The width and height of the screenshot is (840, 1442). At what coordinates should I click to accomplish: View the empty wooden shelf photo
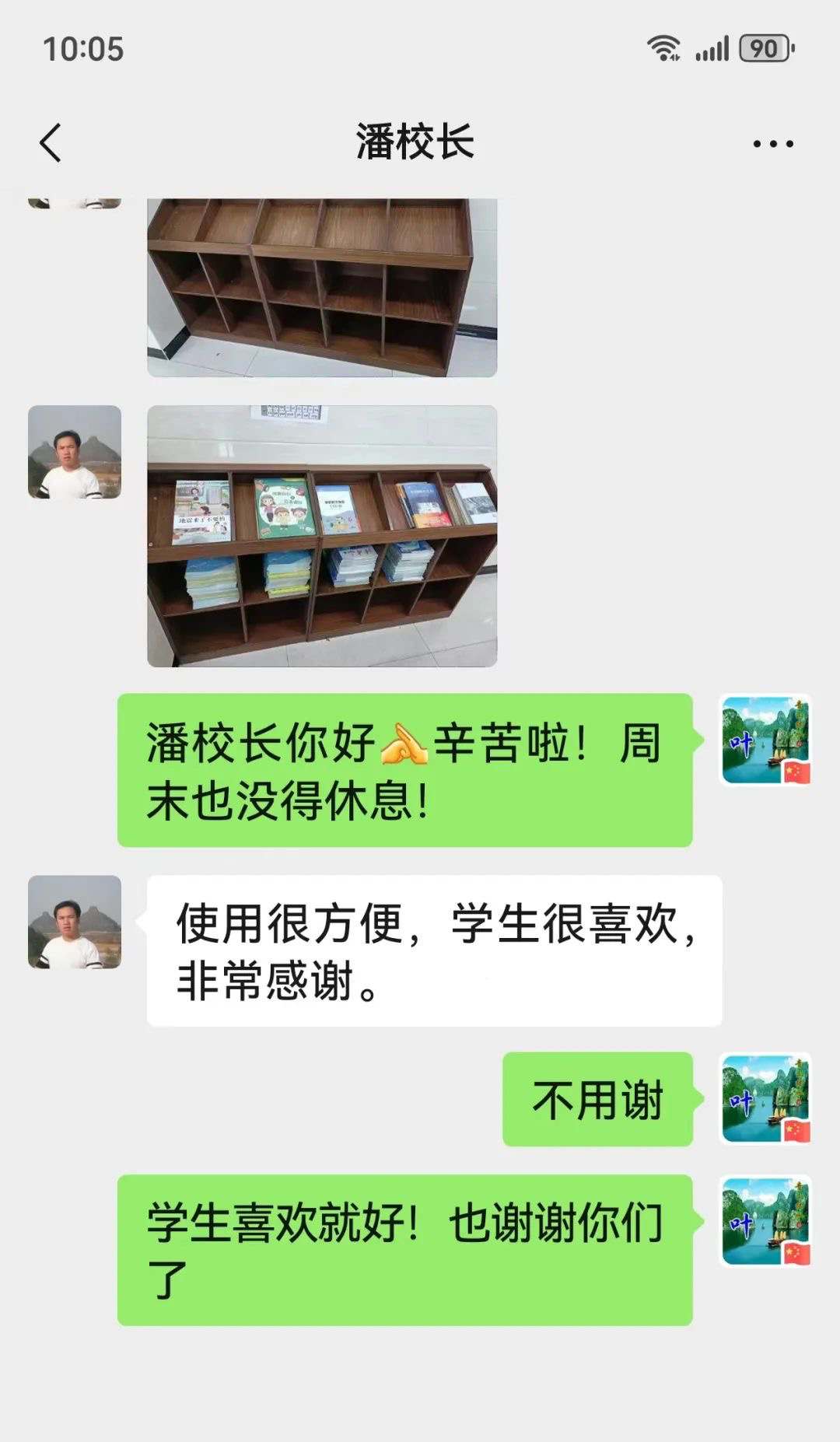pos(322,287)
